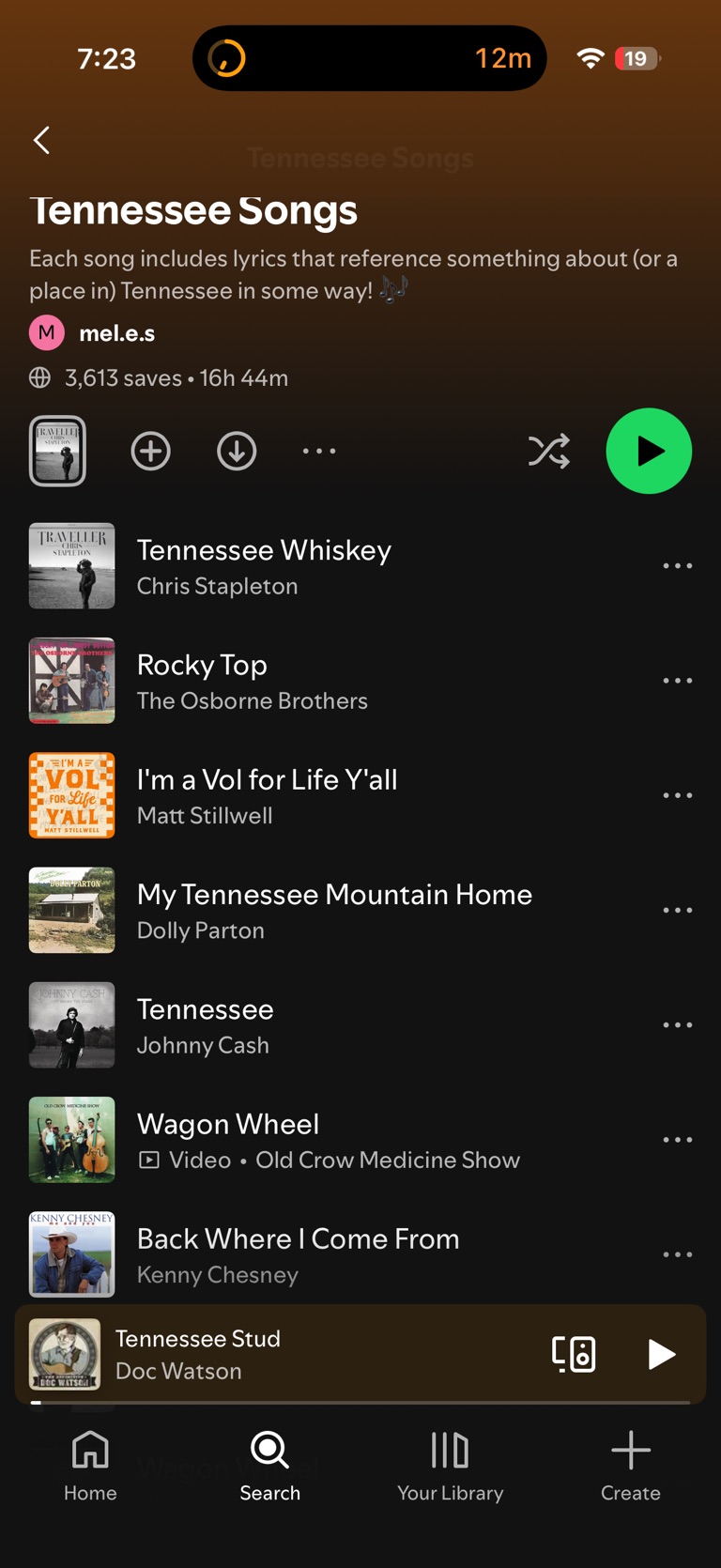Open more options for Rocky Top
Screen dimensions: 721x1568
tap(677, 681)
